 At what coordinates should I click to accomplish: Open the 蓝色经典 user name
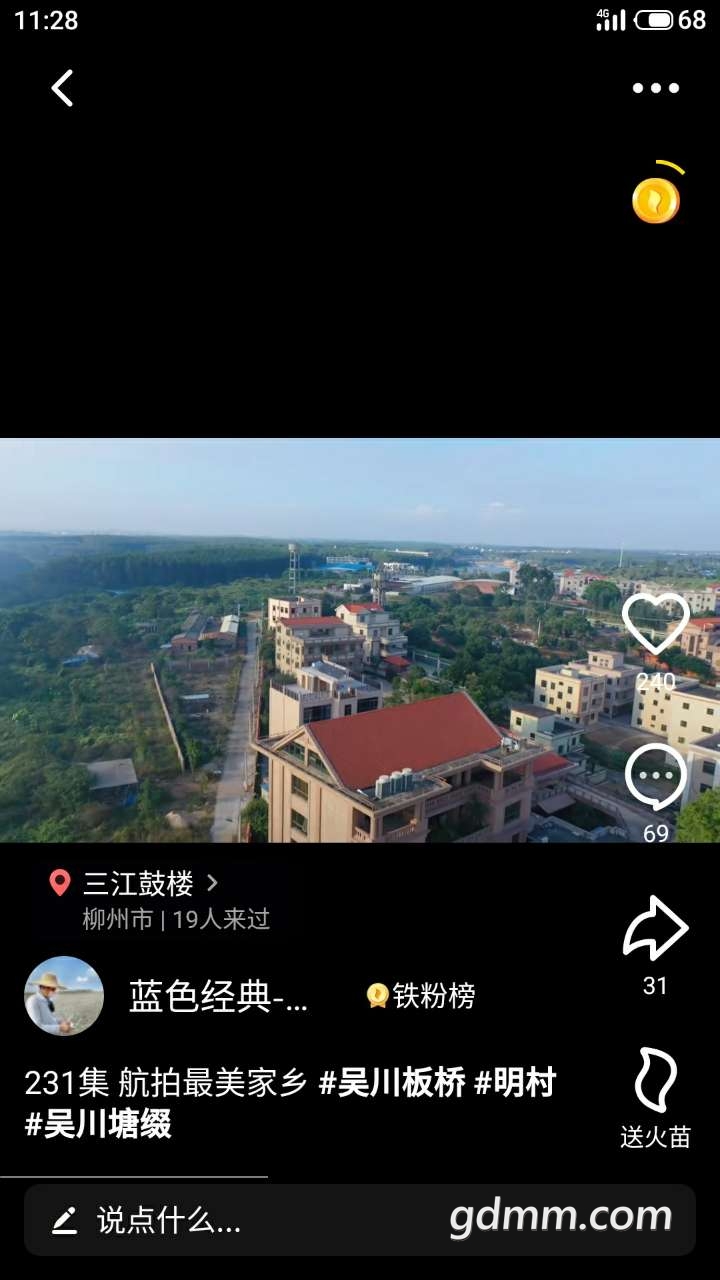click(x=218, y=996)
